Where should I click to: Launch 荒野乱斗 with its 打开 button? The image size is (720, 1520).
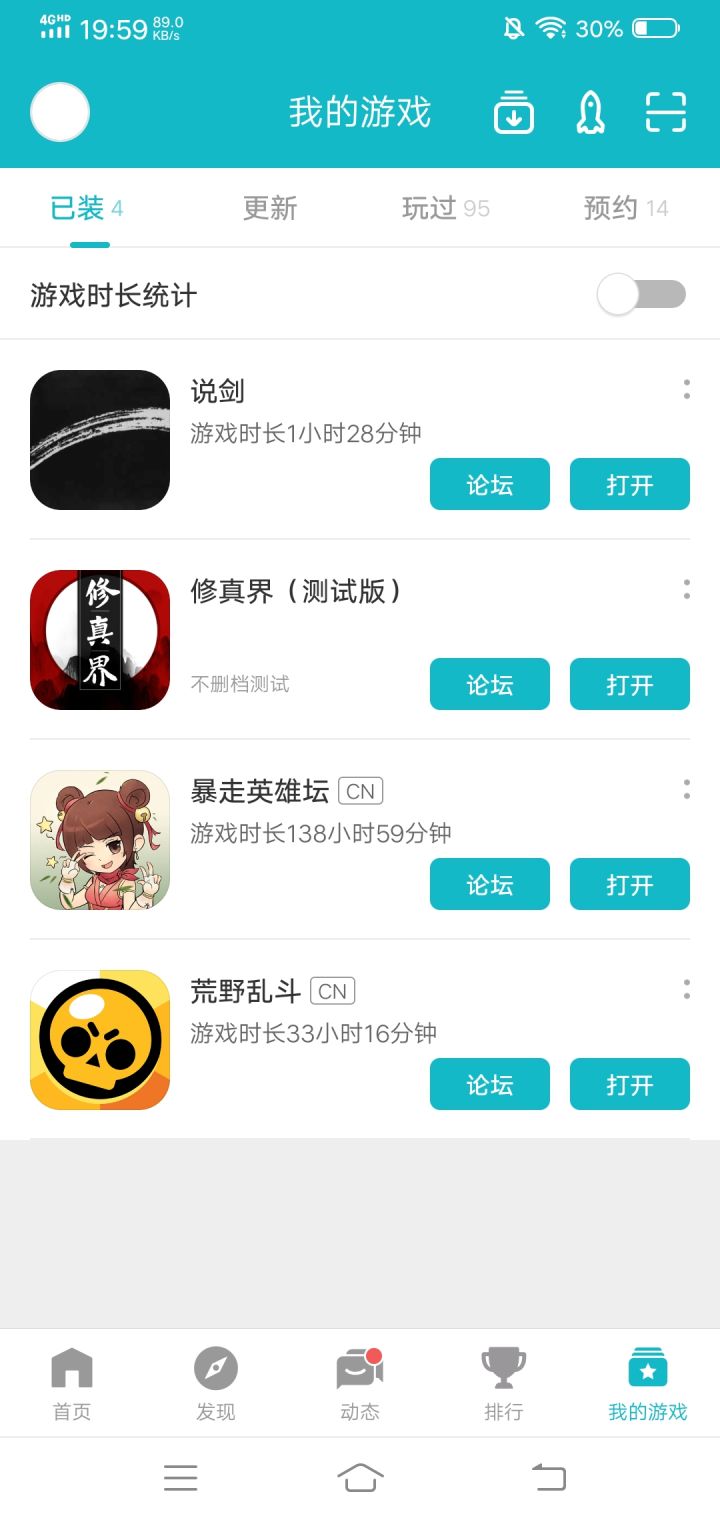(x=629, y=1084)
